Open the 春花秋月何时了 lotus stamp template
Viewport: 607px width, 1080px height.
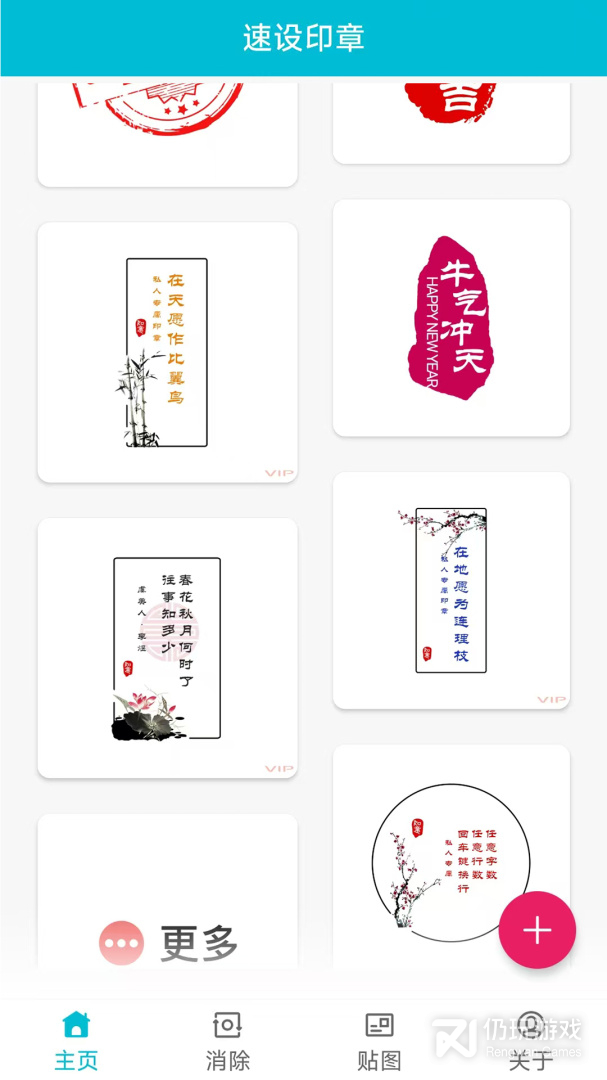coord(167,647)
